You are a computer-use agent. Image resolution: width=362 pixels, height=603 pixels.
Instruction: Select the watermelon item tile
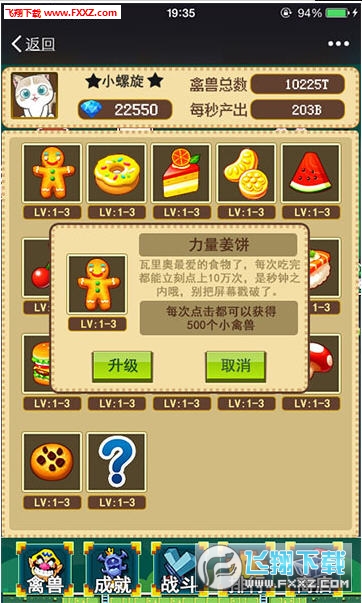tap(311, 173)
